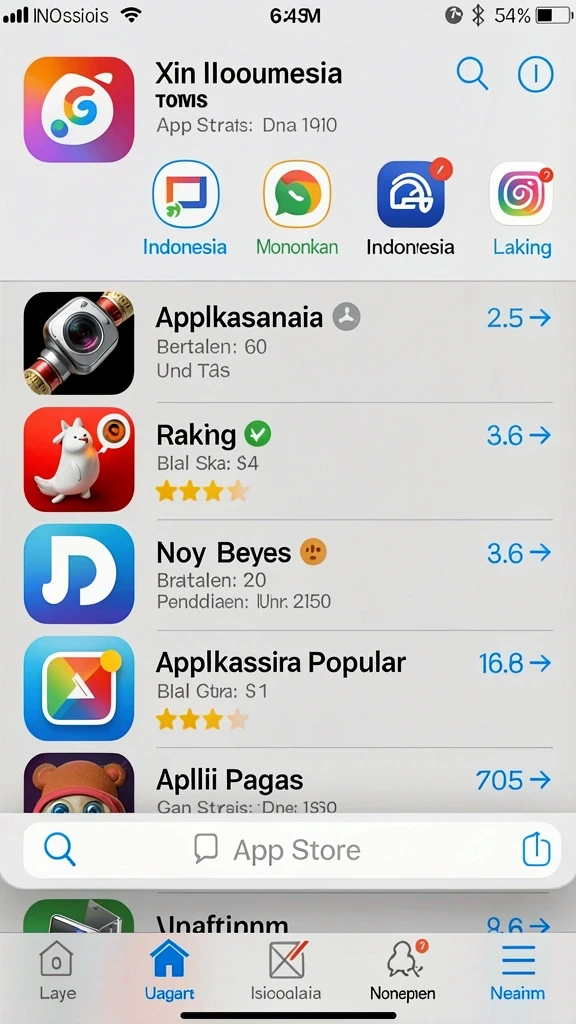
Task: Switch to the Uagart tab
Action: coord(169,970)
